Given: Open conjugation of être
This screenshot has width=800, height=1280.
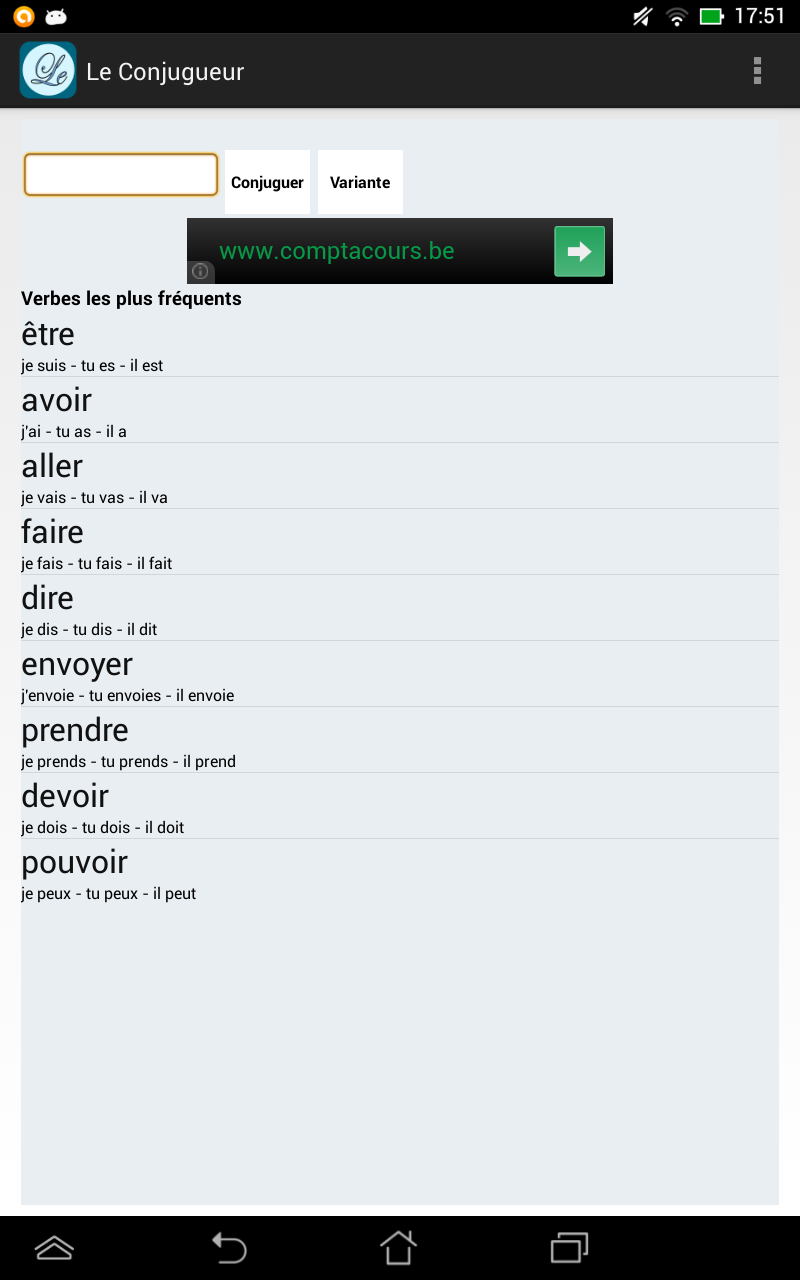Looking at the screenshot, I should (400, 344).
